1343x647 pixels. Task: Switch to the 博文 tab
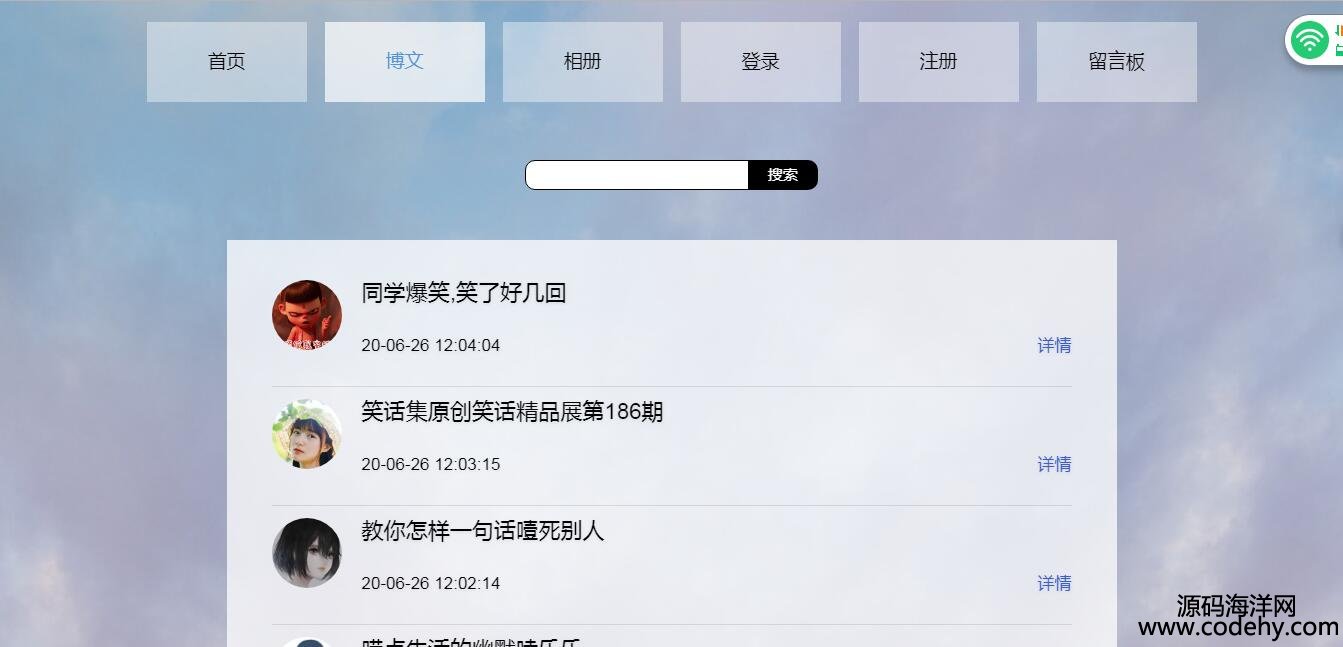click(405, 62)
